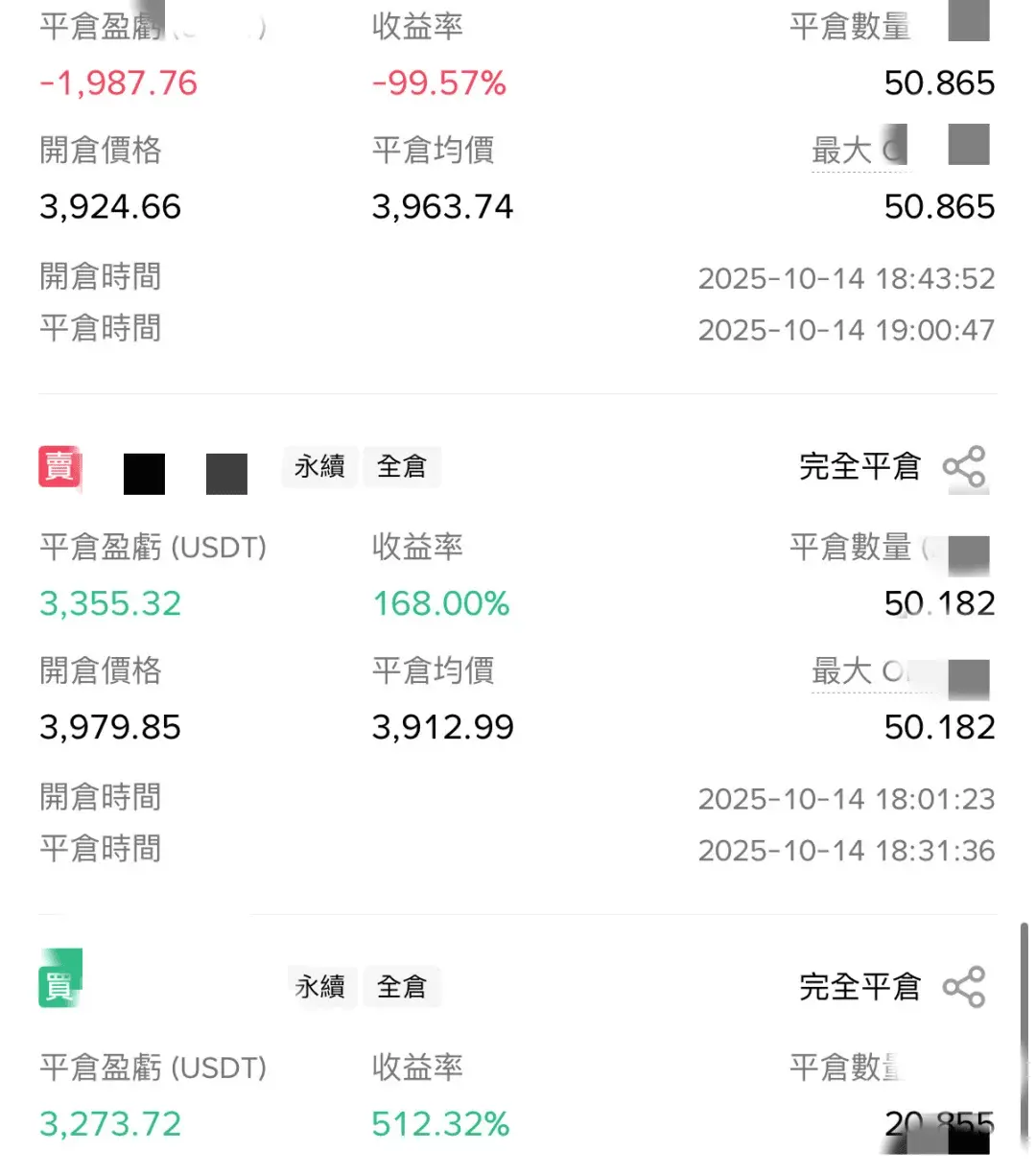Share the buy position with 3,273.72 profit
Screen dimensions: 1036x1174
click(963, 987)
